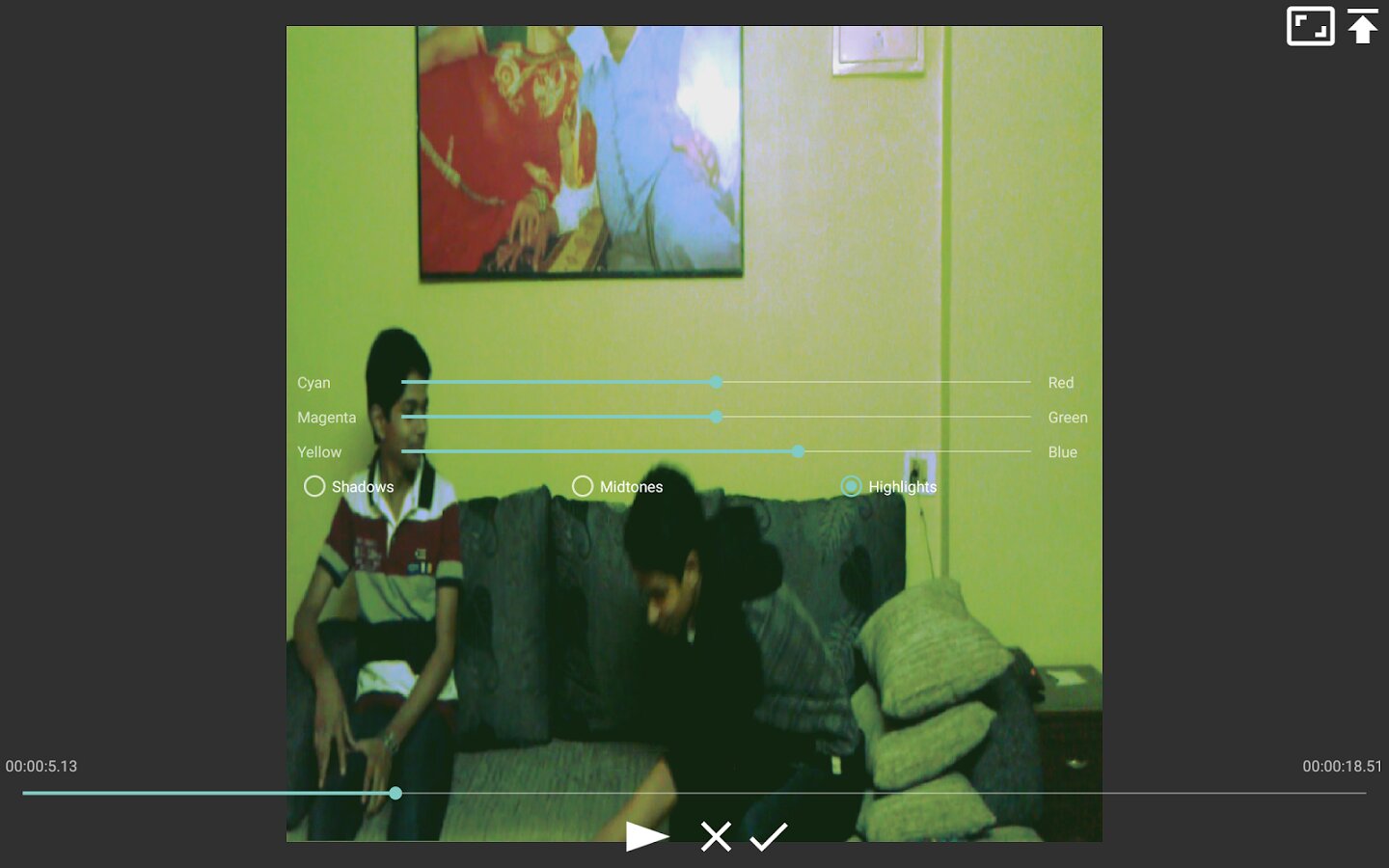Image resolution: width=1389 pixels, height=868 pixels.
Task: Select the Midtones tonal range
Action: pos(583,486)
